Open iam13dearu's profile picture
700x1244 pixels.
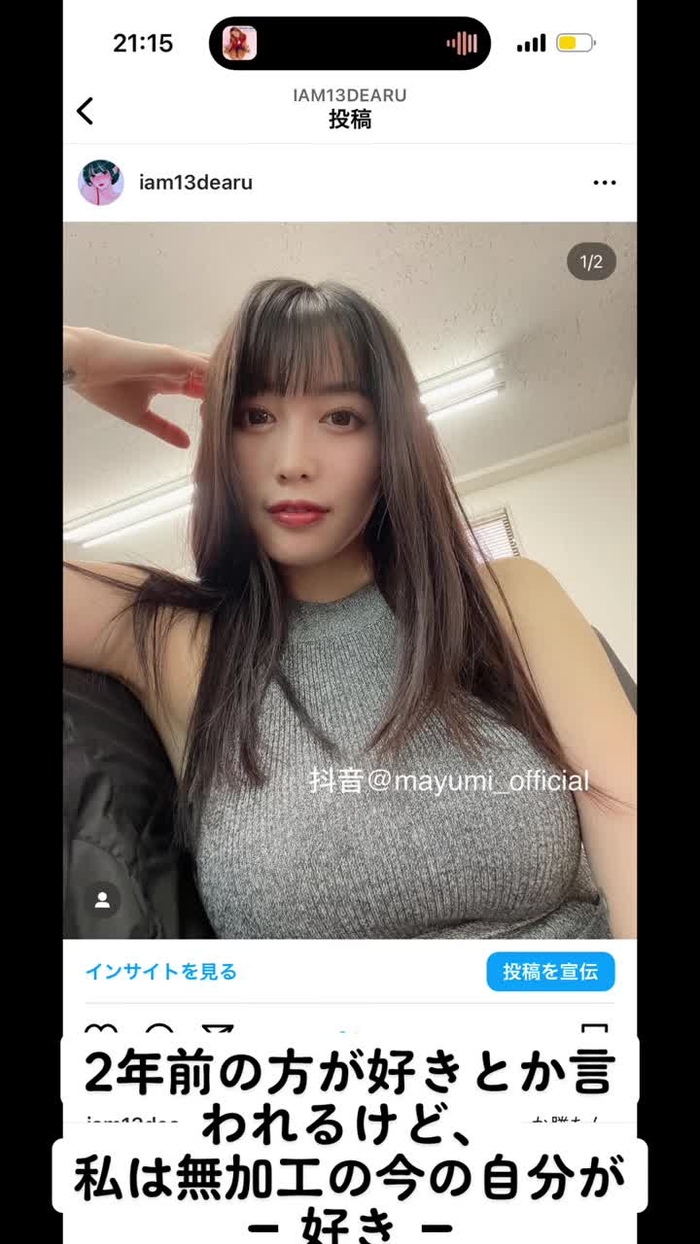click(101, 183)
